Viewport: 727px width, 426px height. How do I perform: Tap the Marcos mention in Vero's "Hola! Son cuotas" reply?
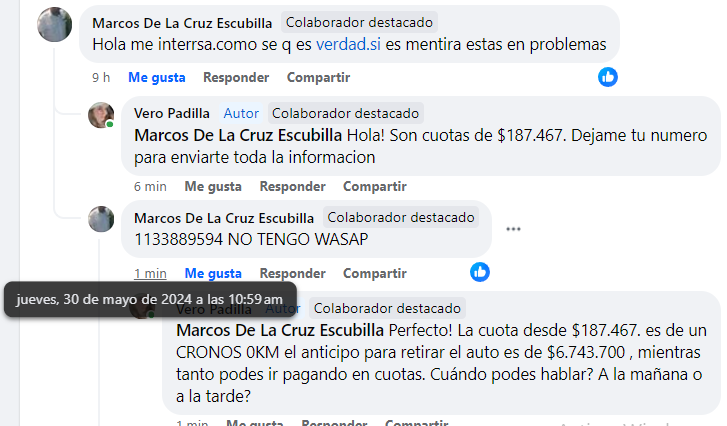click(x=239, y=135)
